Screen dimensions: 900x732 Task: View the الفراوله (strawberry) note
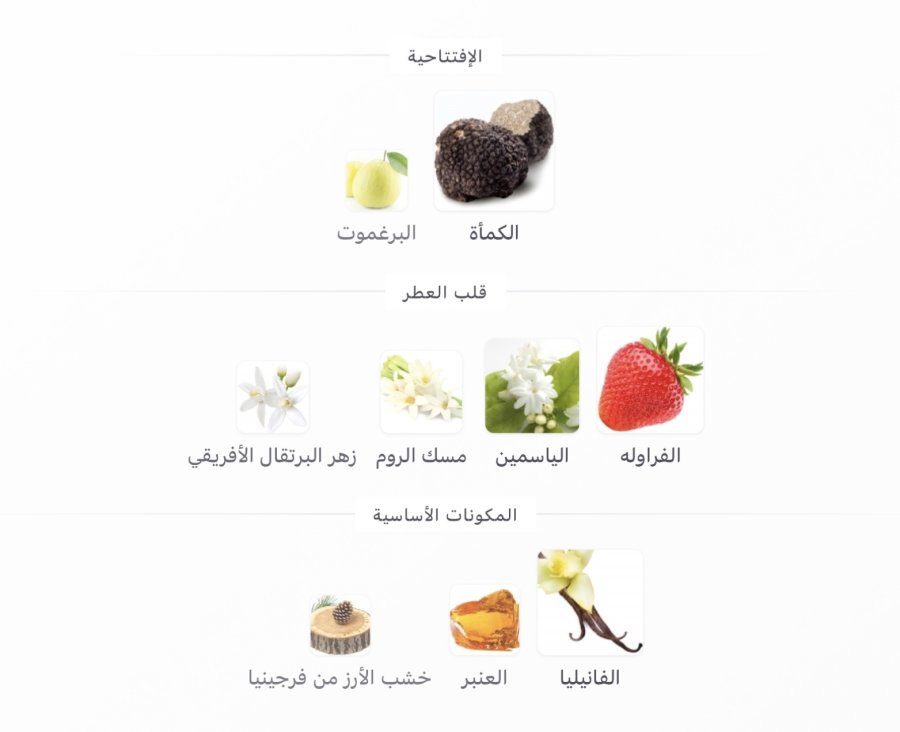coord(650,381)
